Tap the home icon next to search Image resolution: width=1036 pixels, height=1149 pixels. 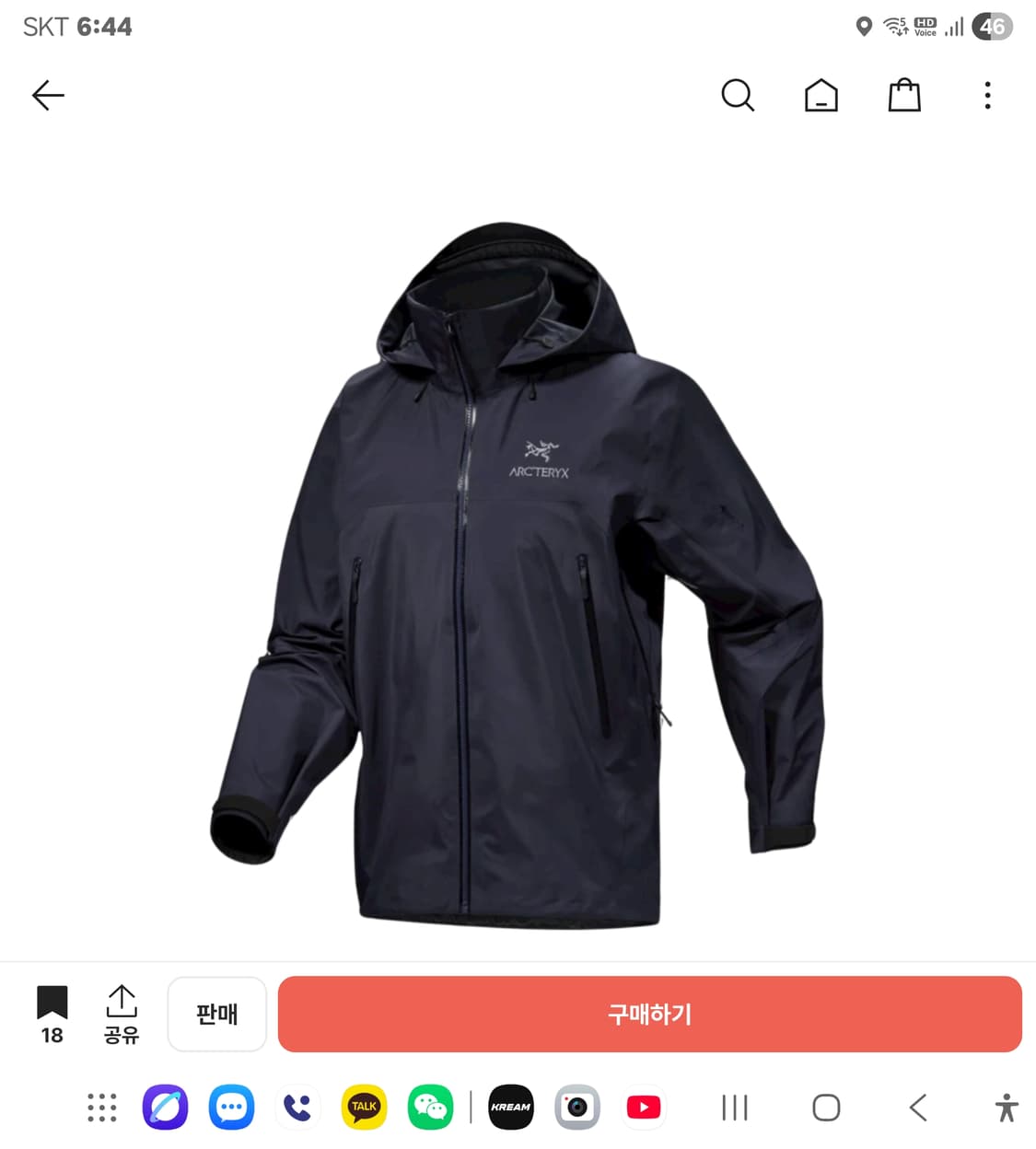click(821, 95)
